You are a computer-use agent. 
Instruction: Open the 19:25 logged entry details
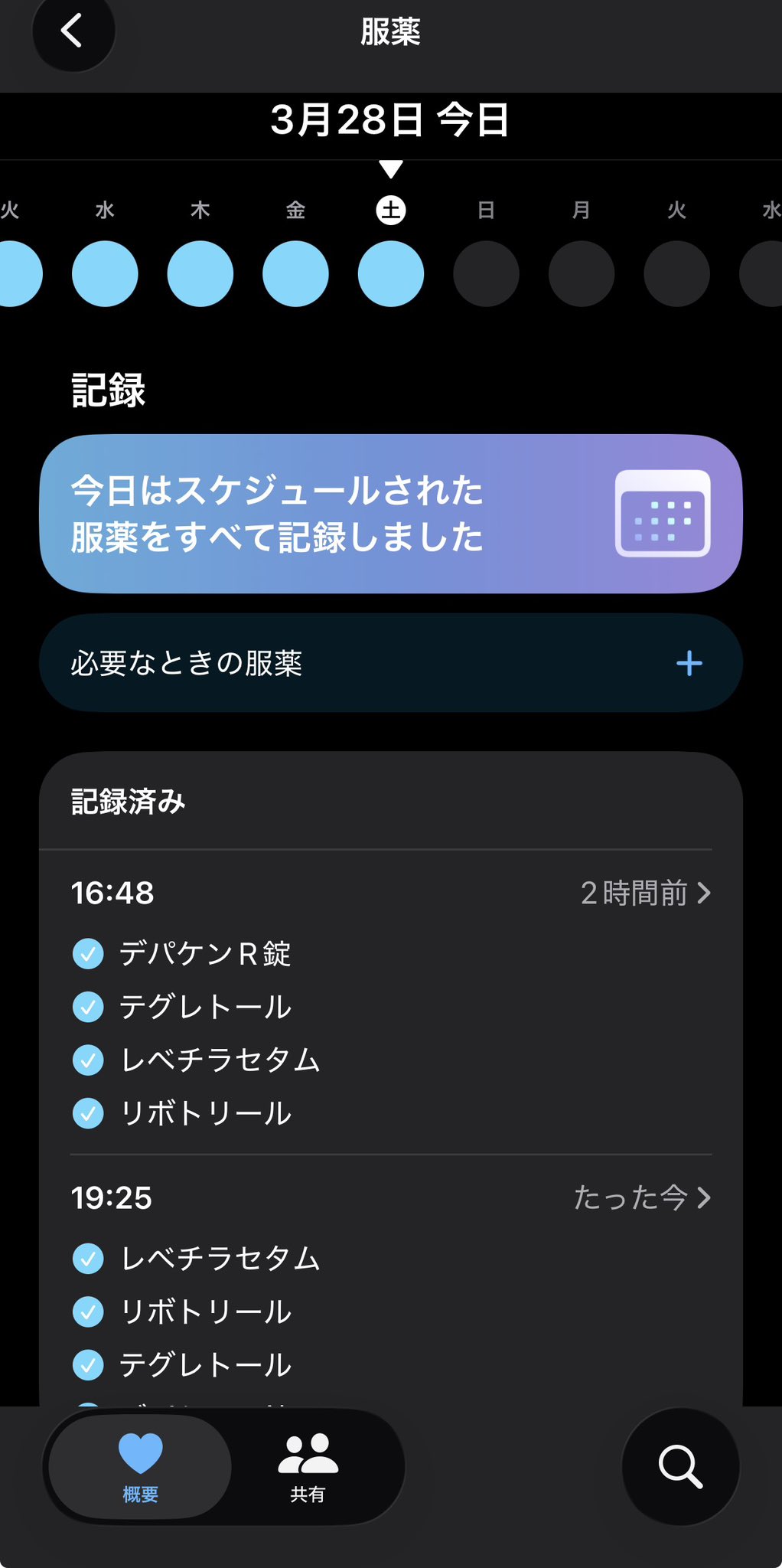coord(642,1197)
